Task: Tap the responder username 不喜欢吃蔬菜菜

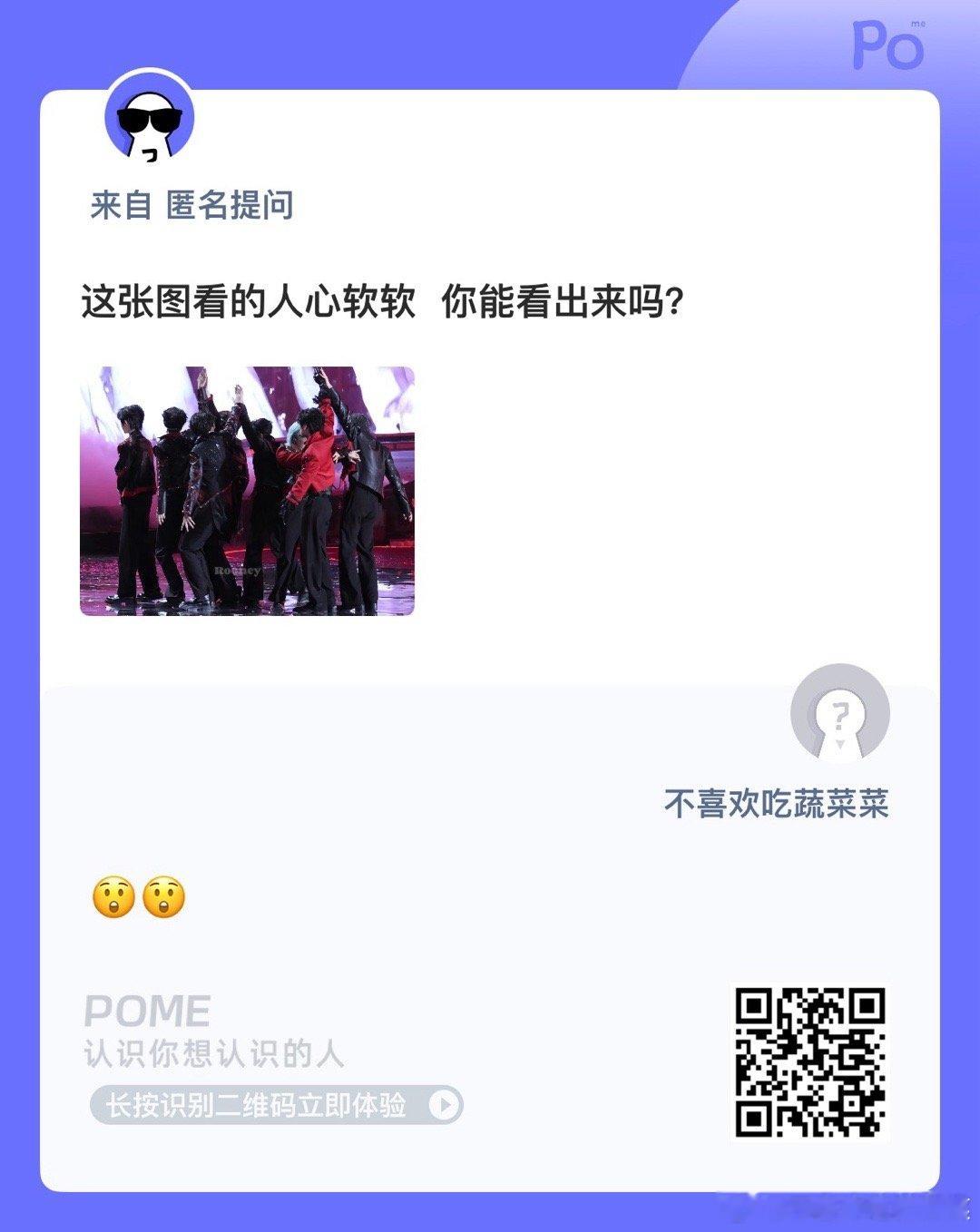Action: coord(780,802)
